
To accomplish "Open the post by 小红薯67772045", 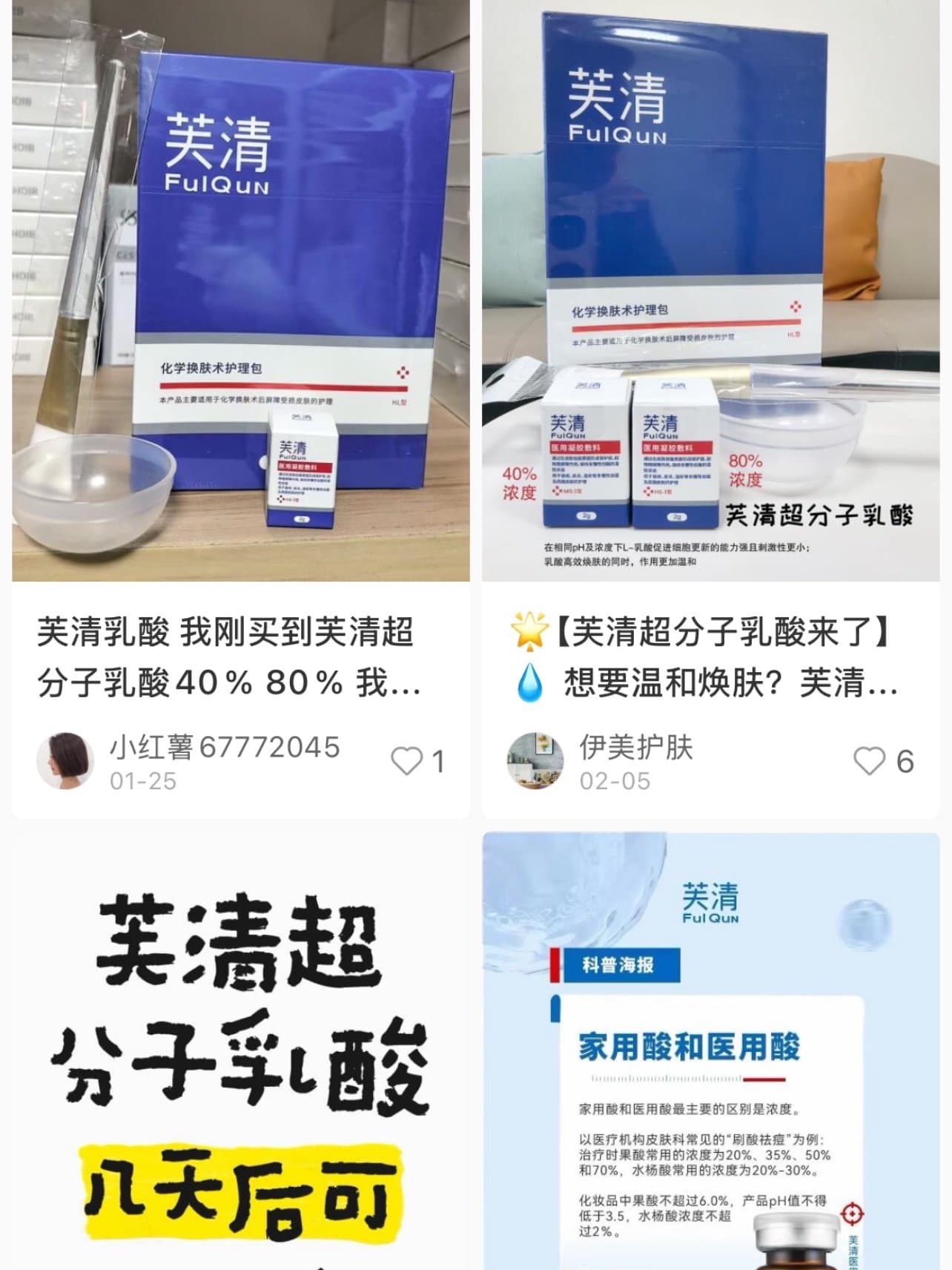I will point(240,297).
